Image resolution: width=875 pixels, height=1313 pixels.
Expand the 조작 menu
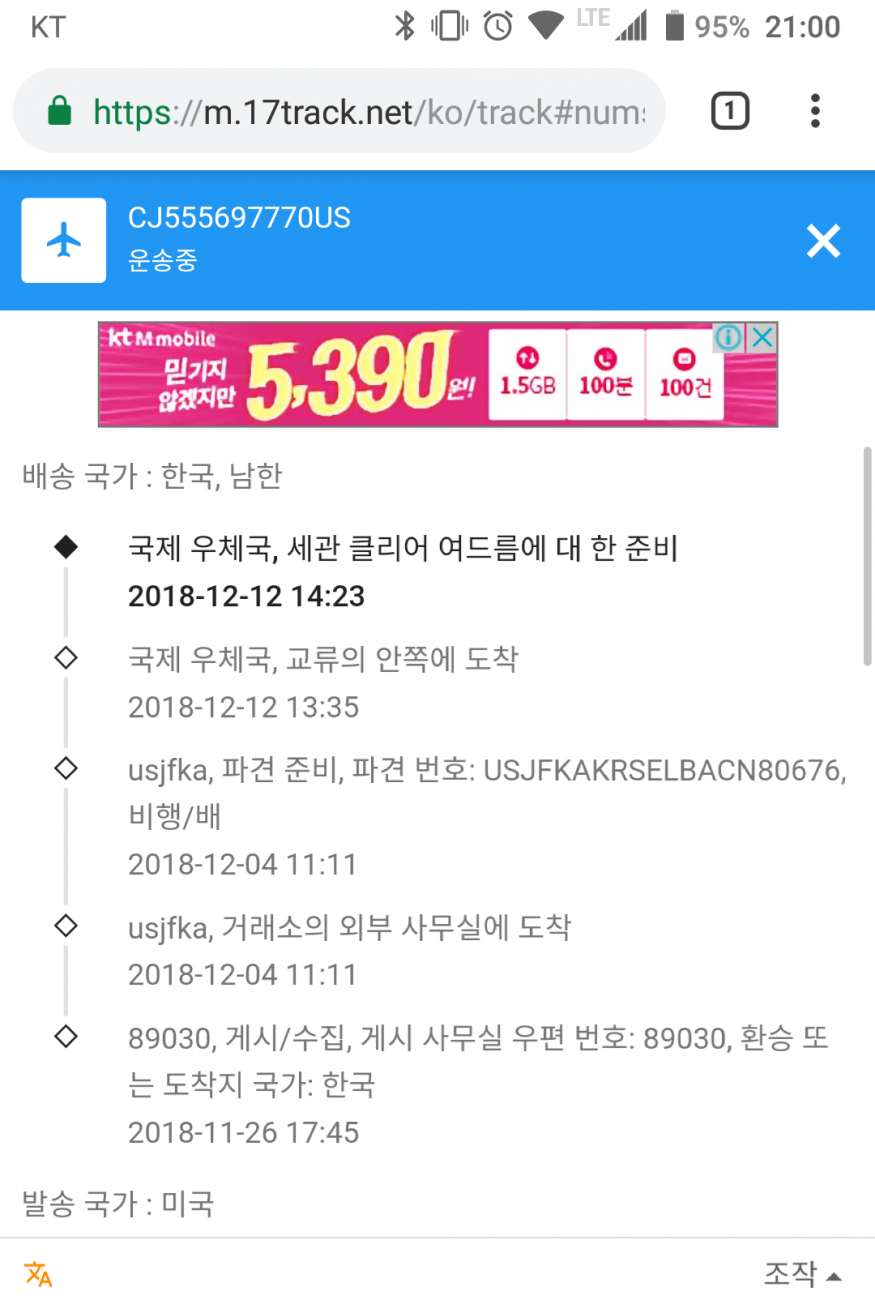802,1274
